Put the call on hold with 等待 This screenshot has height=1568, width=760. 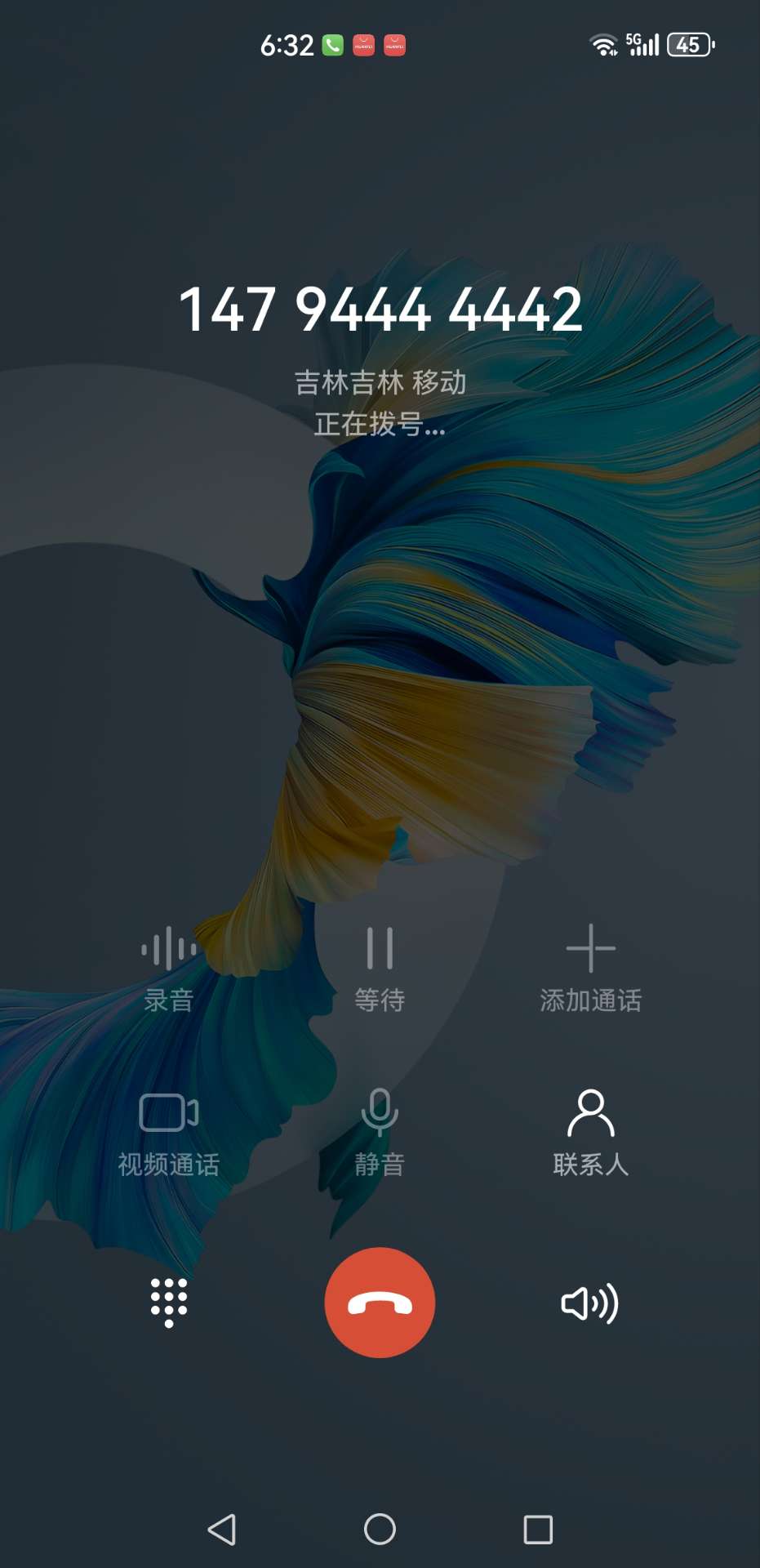click(380, 968)
